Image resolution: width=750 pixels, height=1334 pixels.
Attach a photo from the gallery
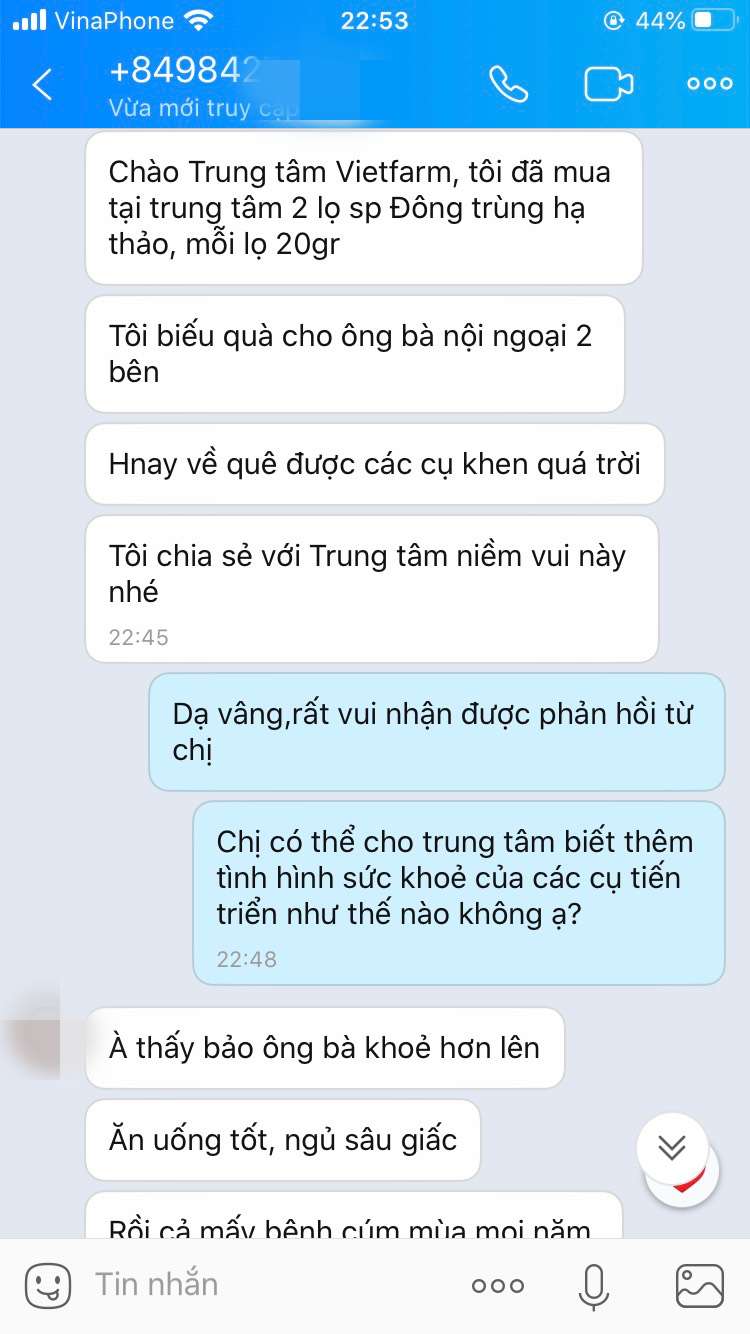coord(700,1286)
